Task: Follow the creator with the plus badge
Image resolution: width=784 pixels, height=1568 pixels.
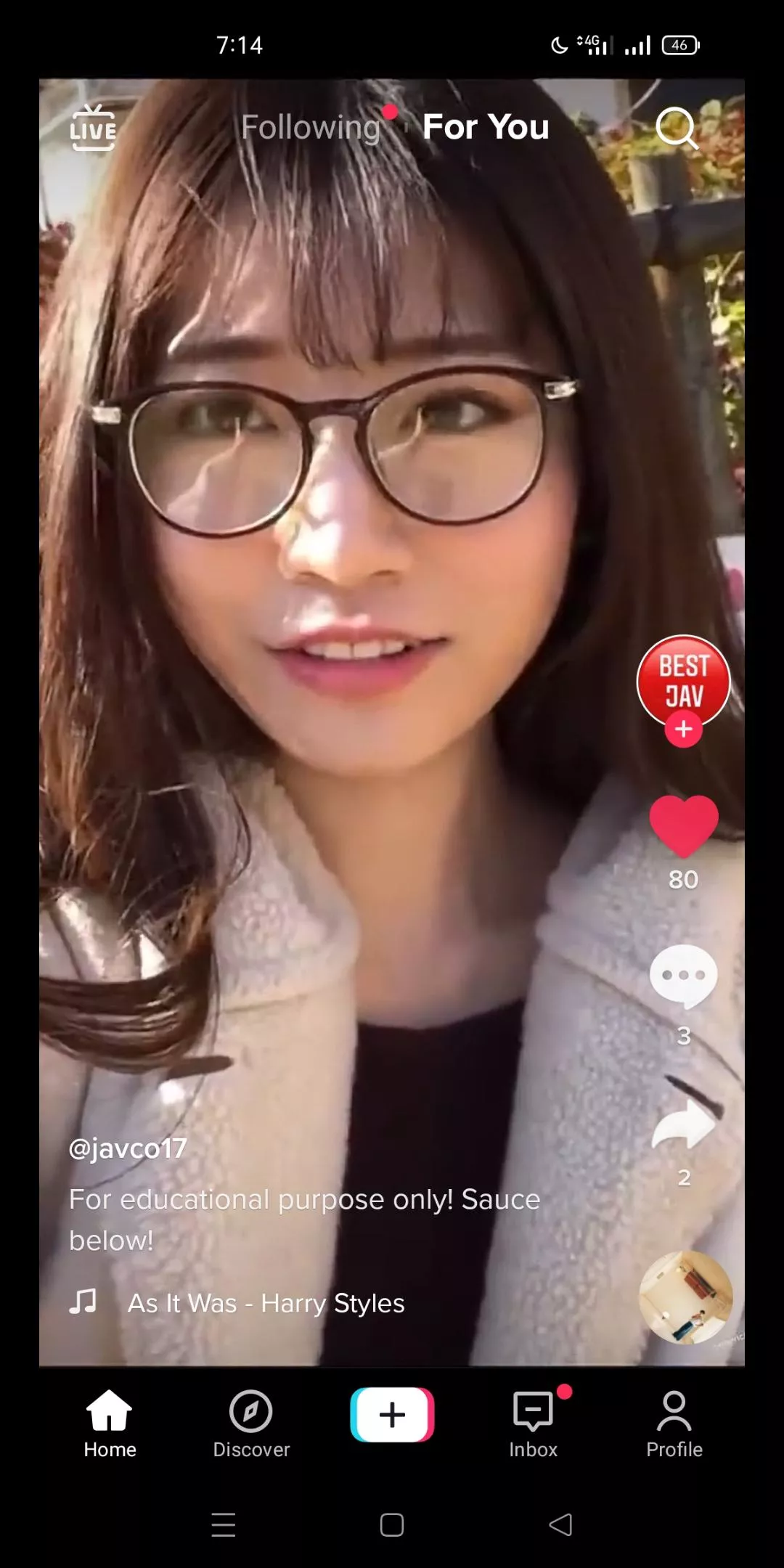Action: 683,729
